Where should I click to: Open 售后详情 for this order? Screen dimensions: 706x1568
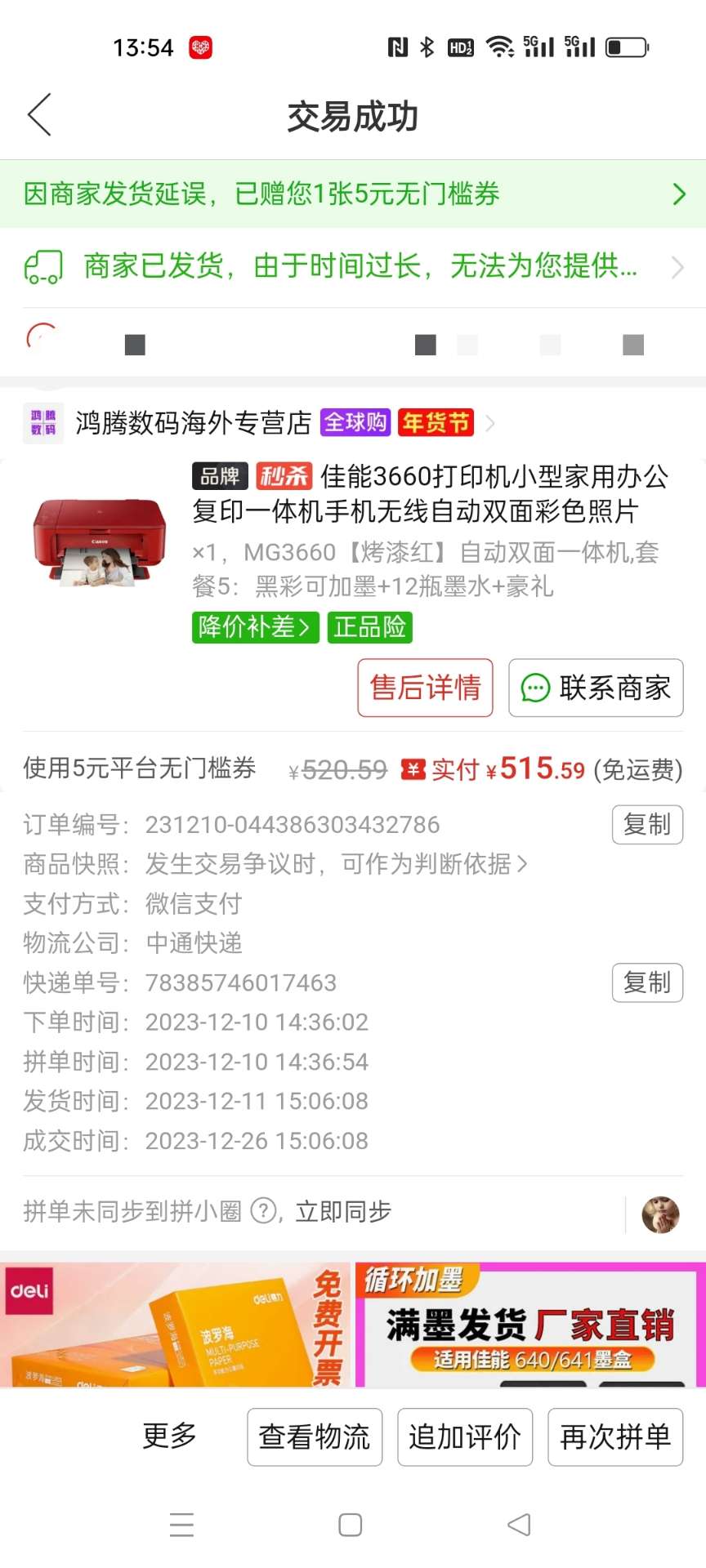(425, 688)
